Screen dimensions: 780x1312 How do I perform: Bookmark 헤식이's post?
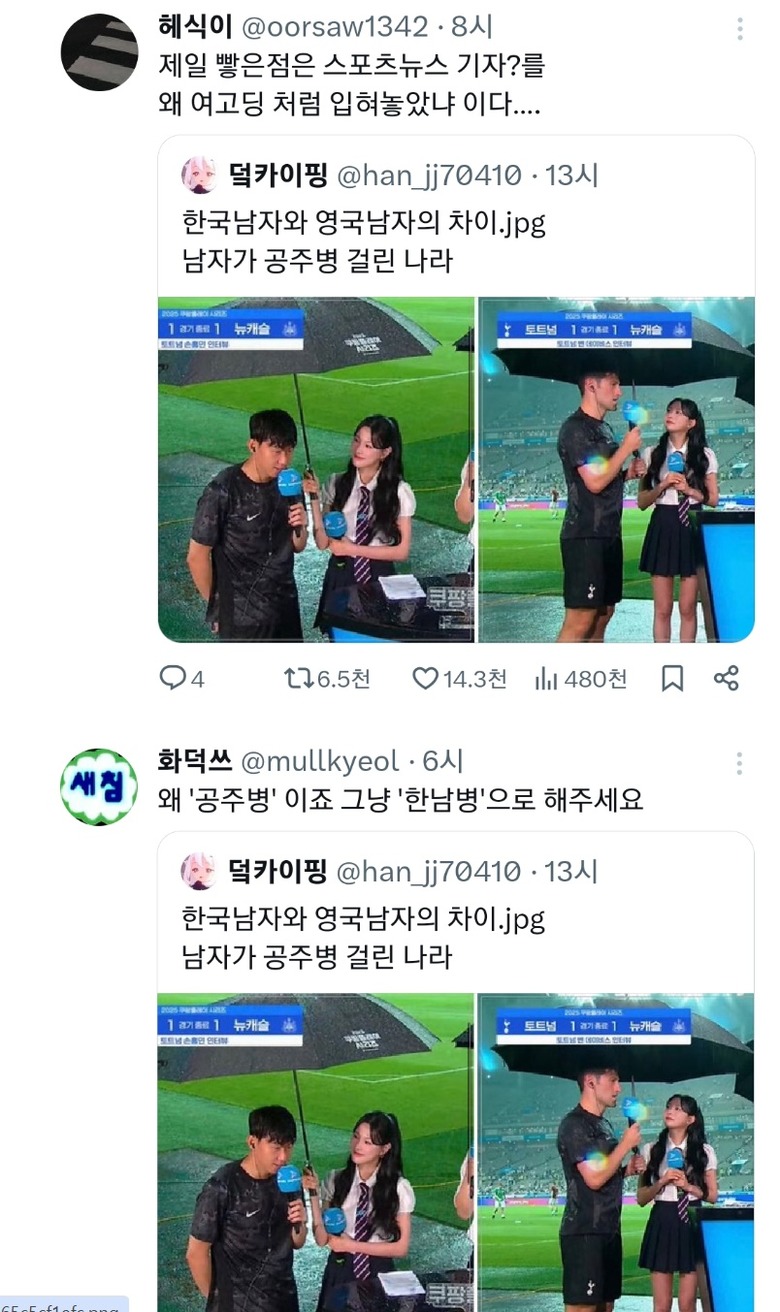tap(673, 679)
